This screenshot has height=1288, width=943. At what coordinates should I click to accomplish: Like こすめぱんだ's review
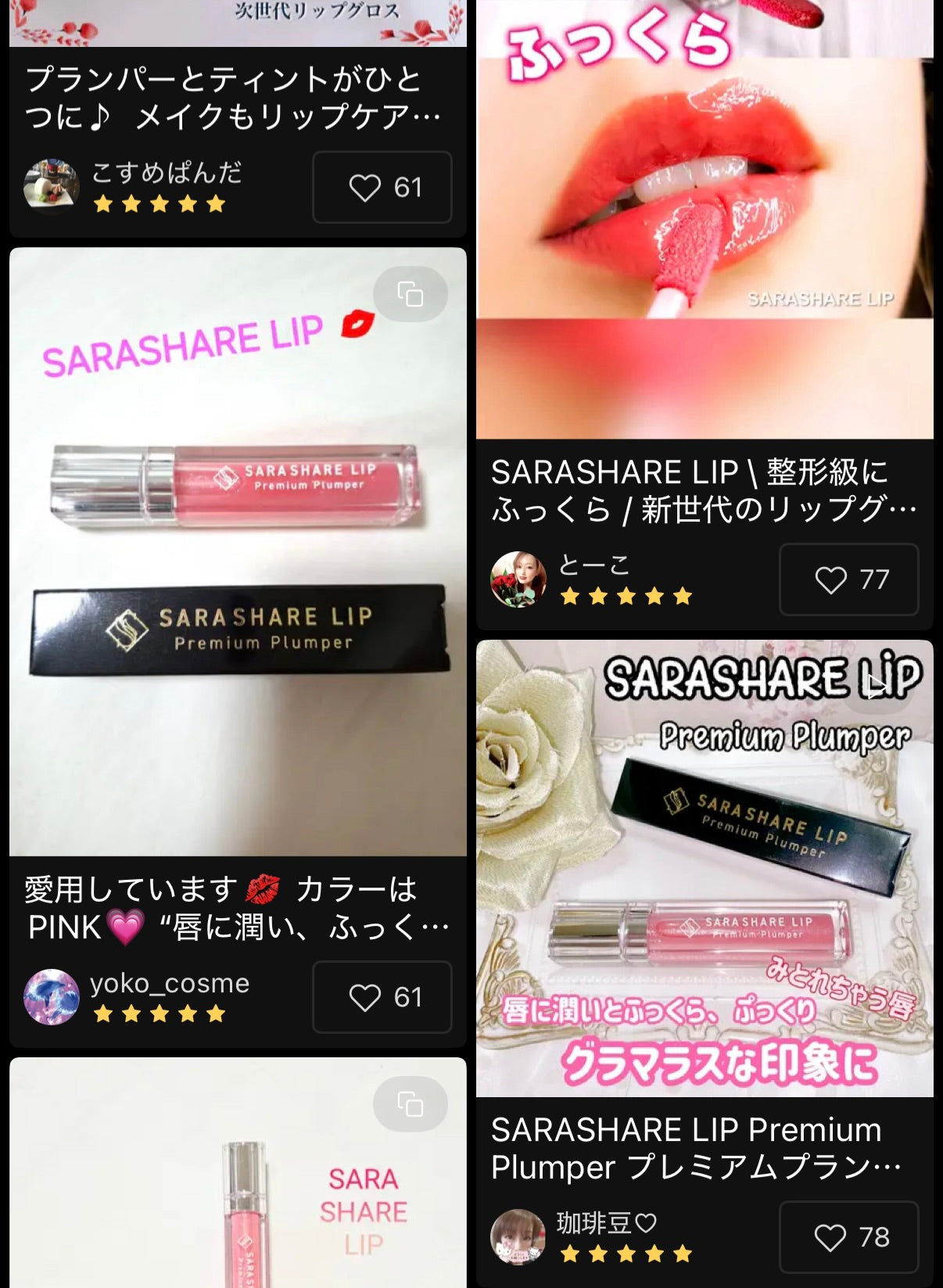point(382,188)
